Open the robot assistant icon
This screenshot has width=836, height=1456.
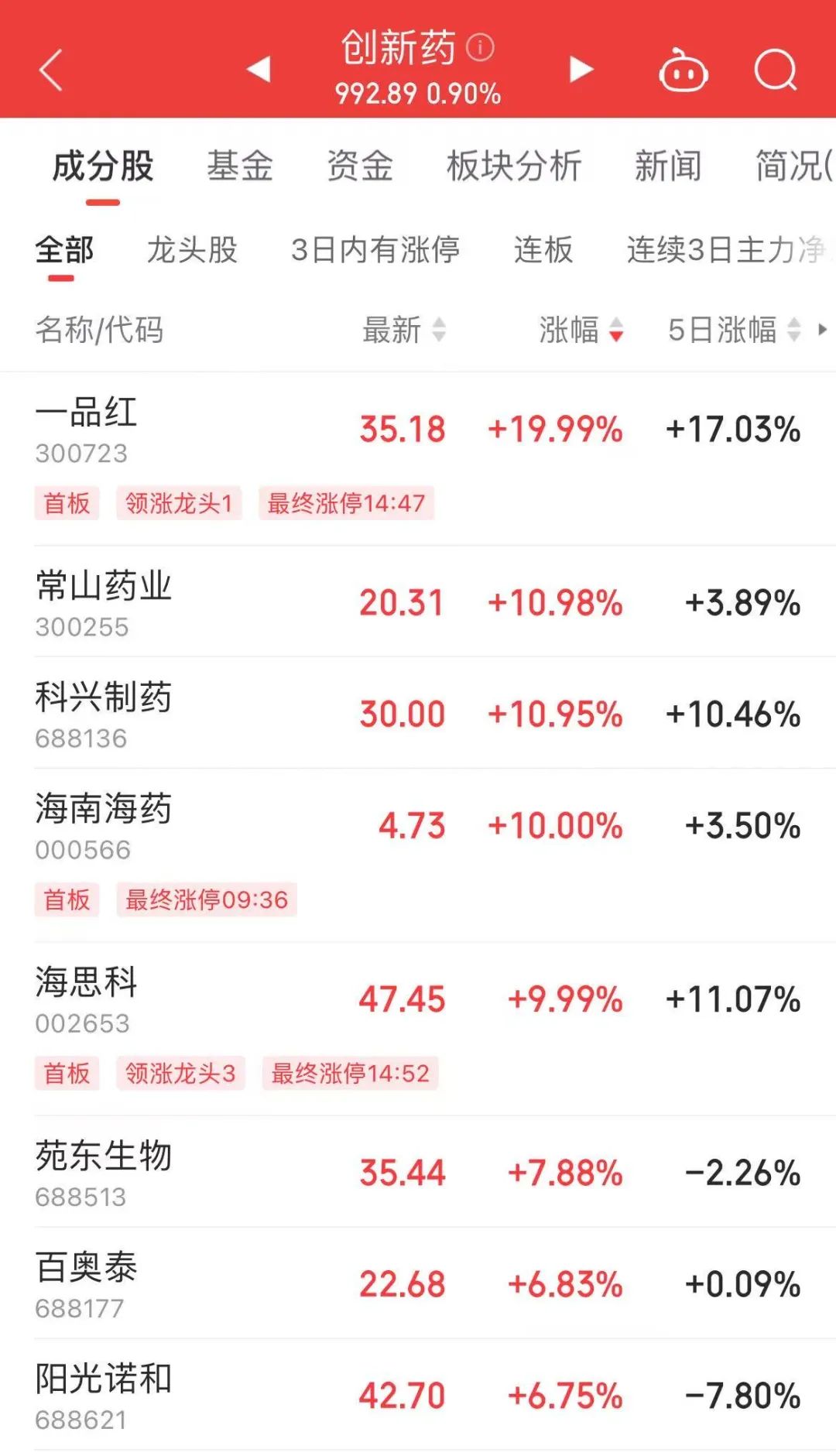coord(684,70)
